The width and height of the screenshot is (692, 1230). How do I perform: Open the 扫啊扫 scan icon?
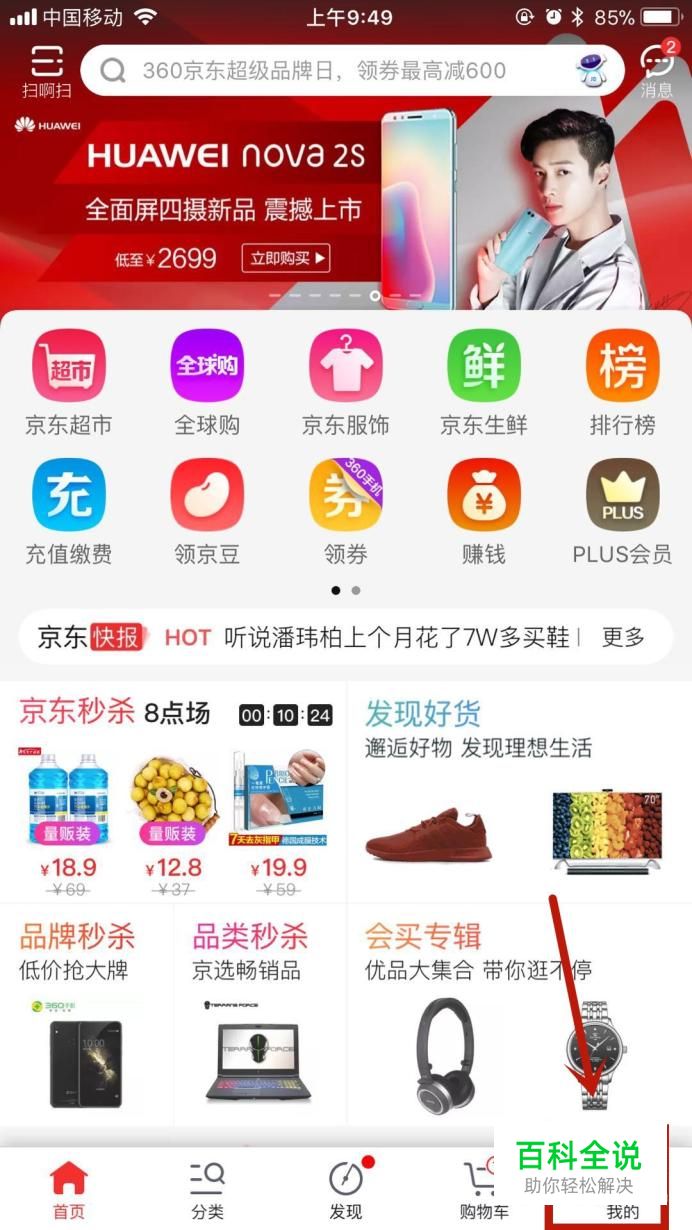[x=46, y=71]
